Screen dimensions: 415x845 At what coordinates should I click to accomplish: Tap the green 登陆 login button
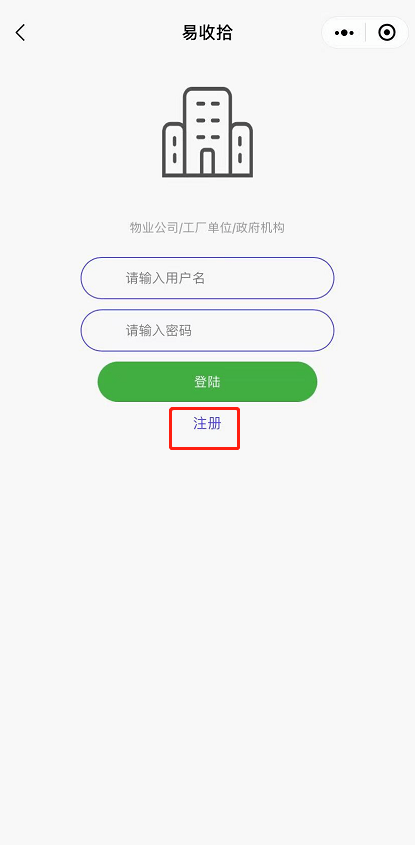click(x=208, y=382)
